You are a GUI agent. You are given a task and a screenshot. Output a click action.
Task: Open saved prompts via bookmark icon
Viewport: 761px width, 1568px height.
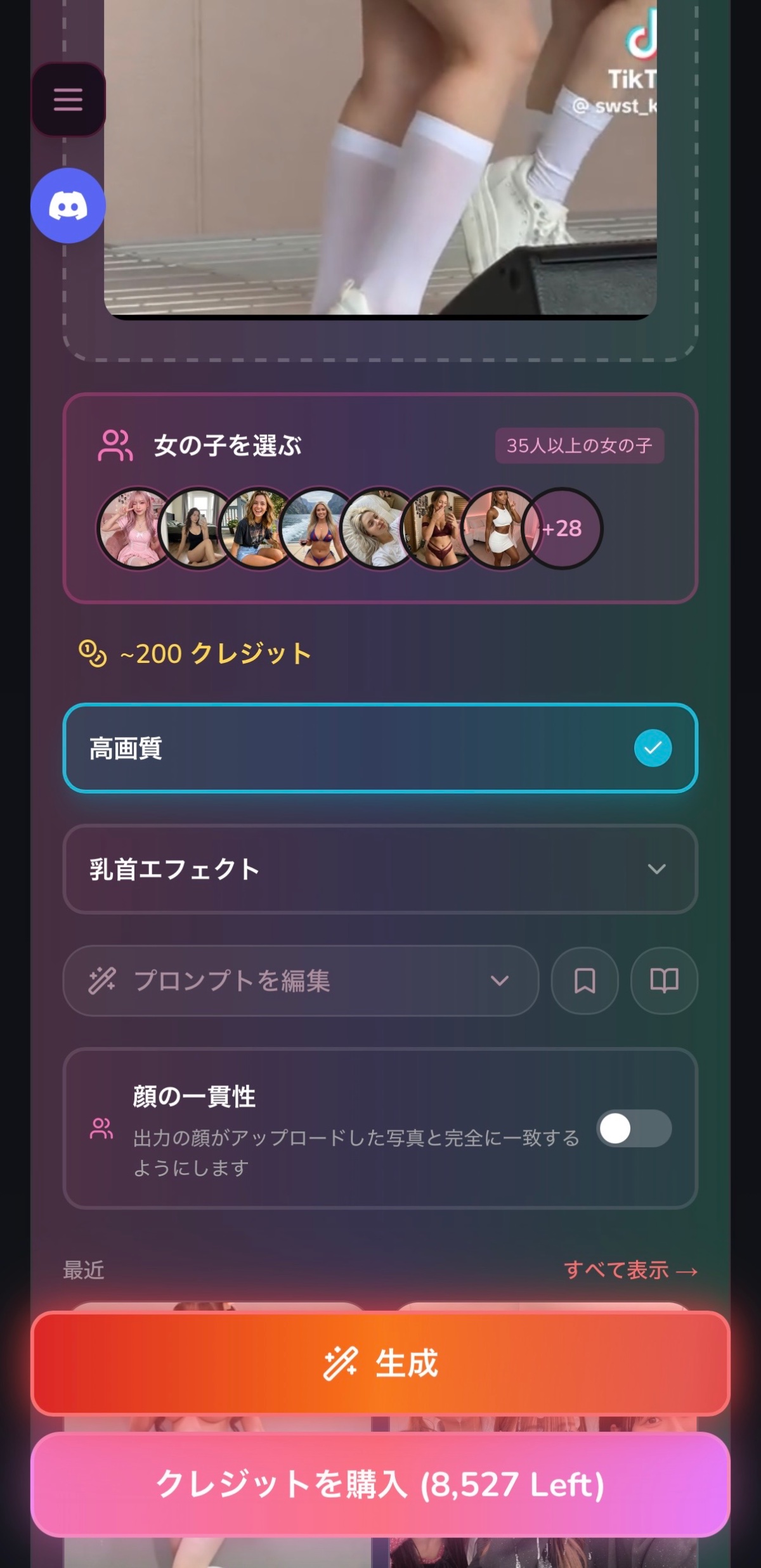click(x=585, y=980)
